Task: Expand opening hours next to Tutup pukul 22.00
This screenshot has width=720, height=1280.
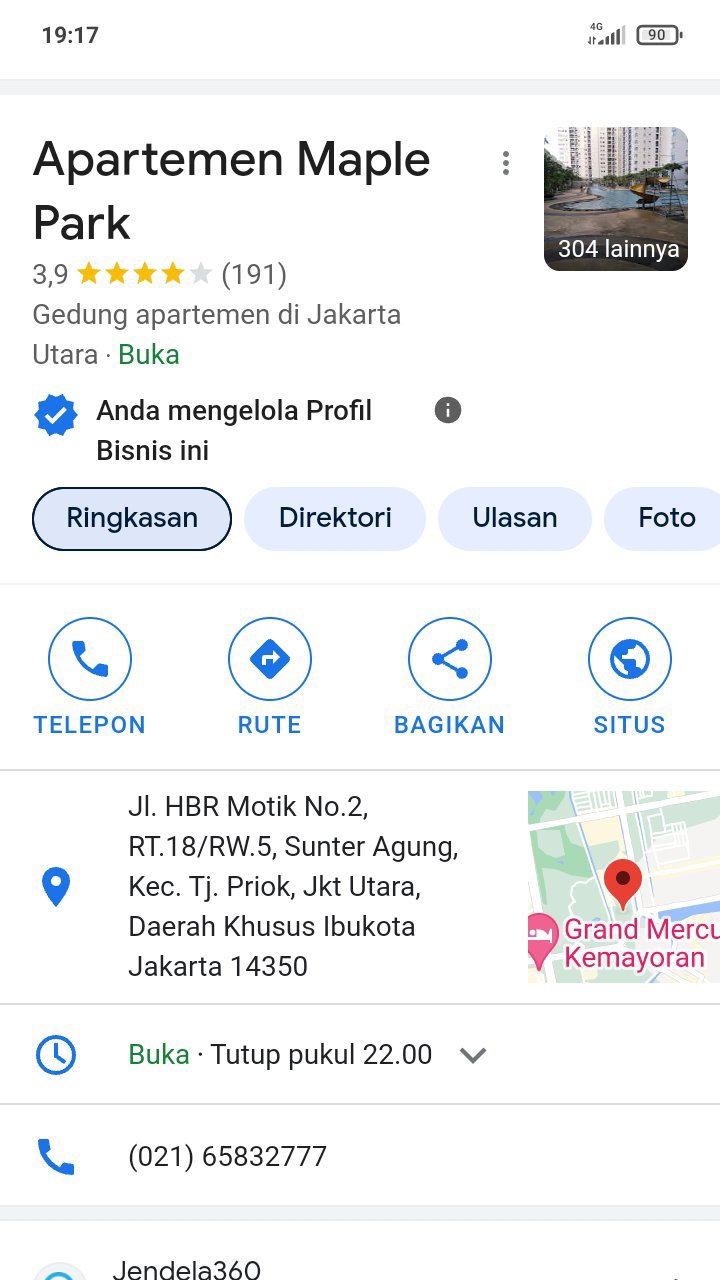Action: tap(472, 1055)
